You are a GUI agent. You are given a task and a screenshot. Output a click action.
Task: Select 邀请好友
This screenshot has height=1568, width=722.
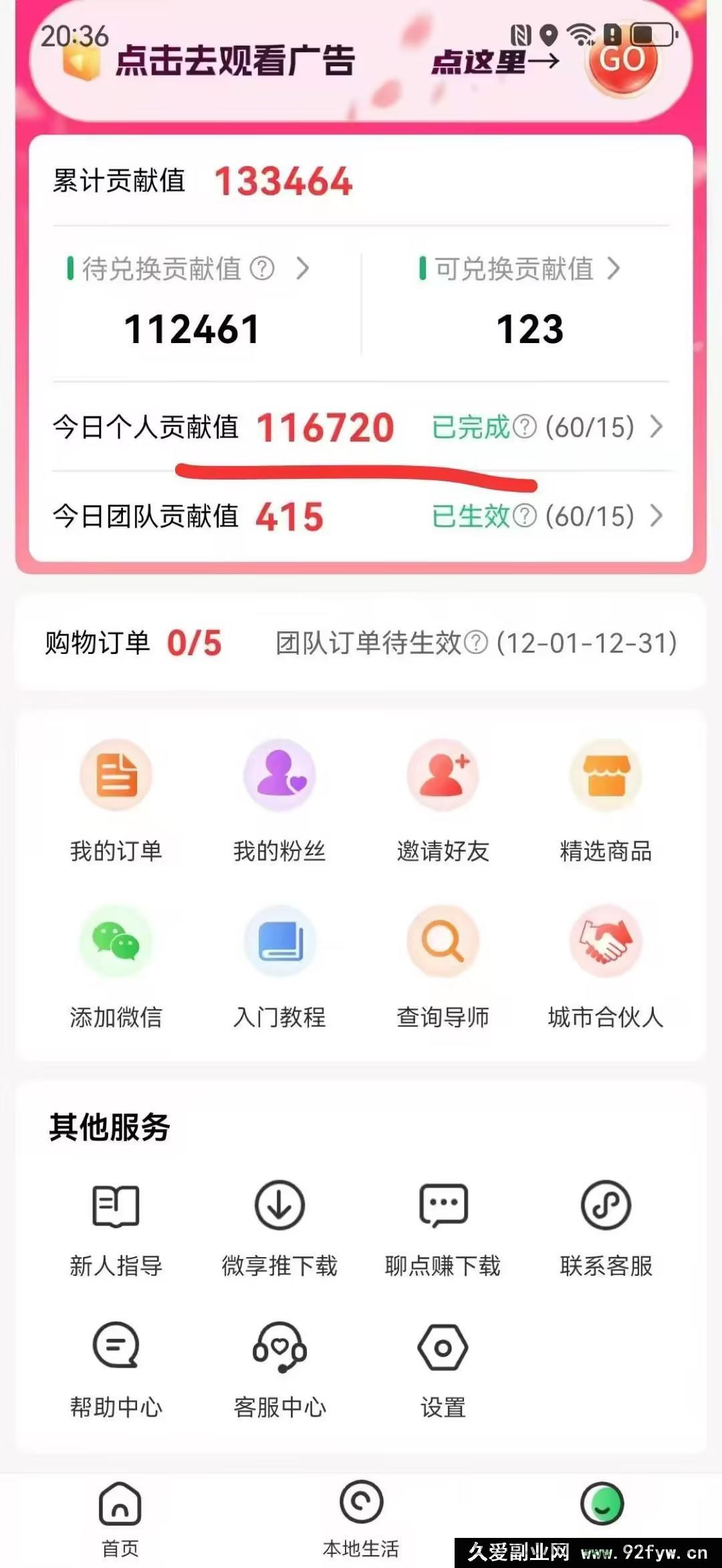pyautogui.click(x=443, y=800)
